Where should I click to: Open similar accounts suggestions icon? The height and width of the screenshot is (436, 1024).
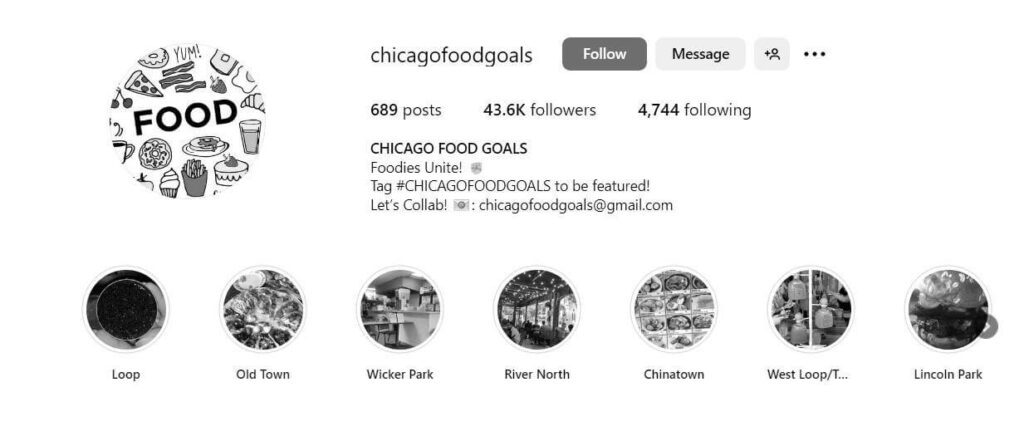pos(772,54)
